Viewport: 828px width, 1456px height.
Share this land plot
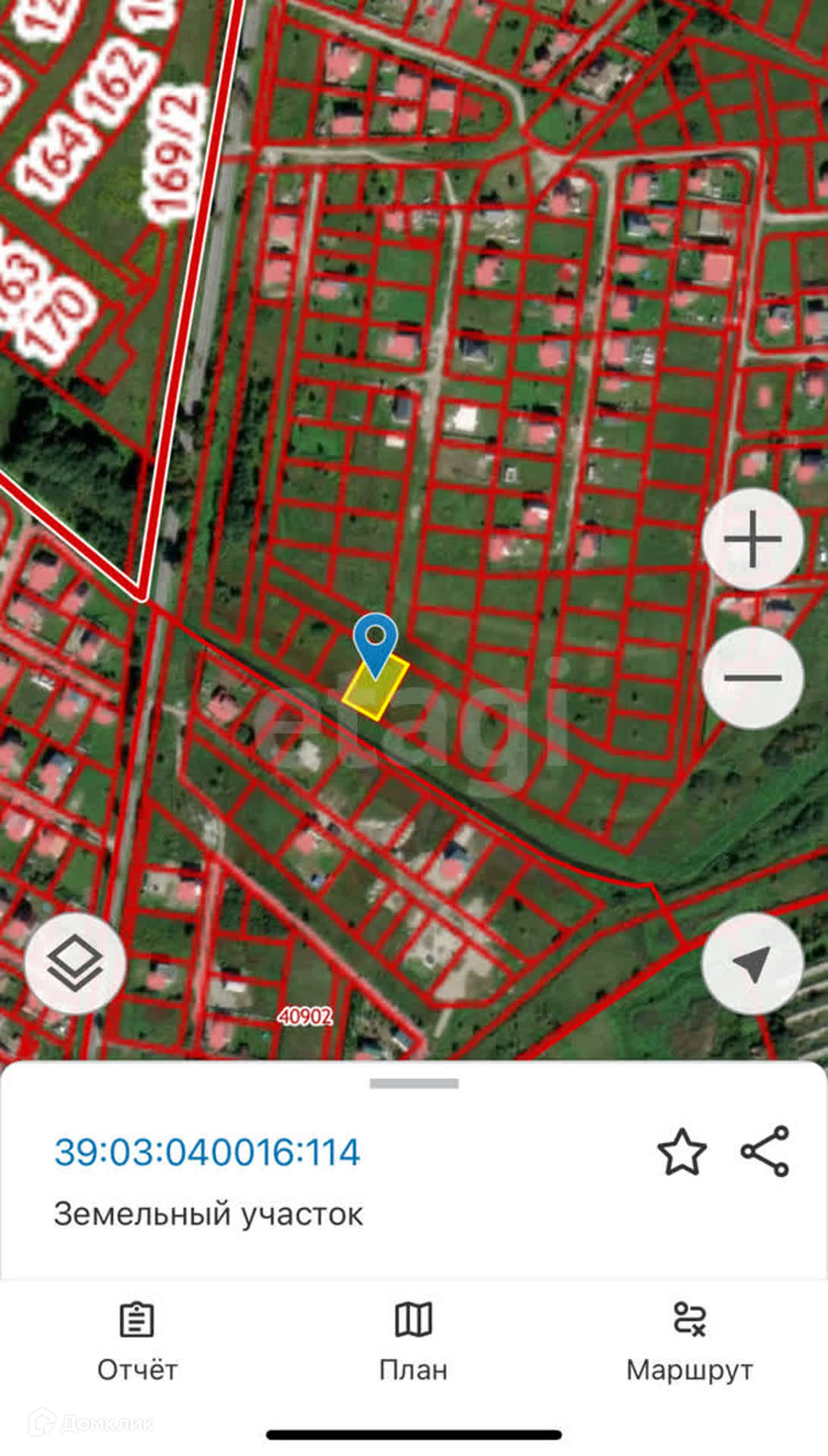tap(765, 1151)
